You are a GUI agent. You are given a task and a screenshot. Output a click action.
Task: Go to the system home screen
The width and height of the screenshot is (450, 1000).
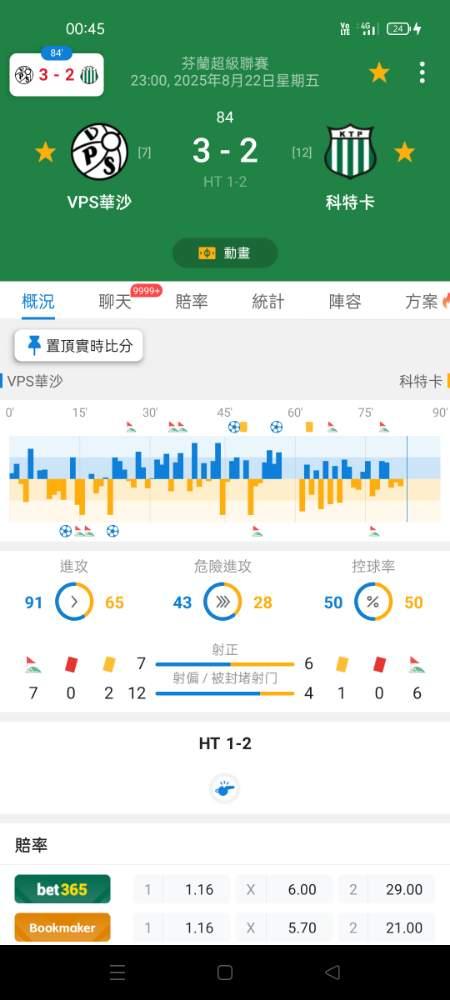pos(224,972)
